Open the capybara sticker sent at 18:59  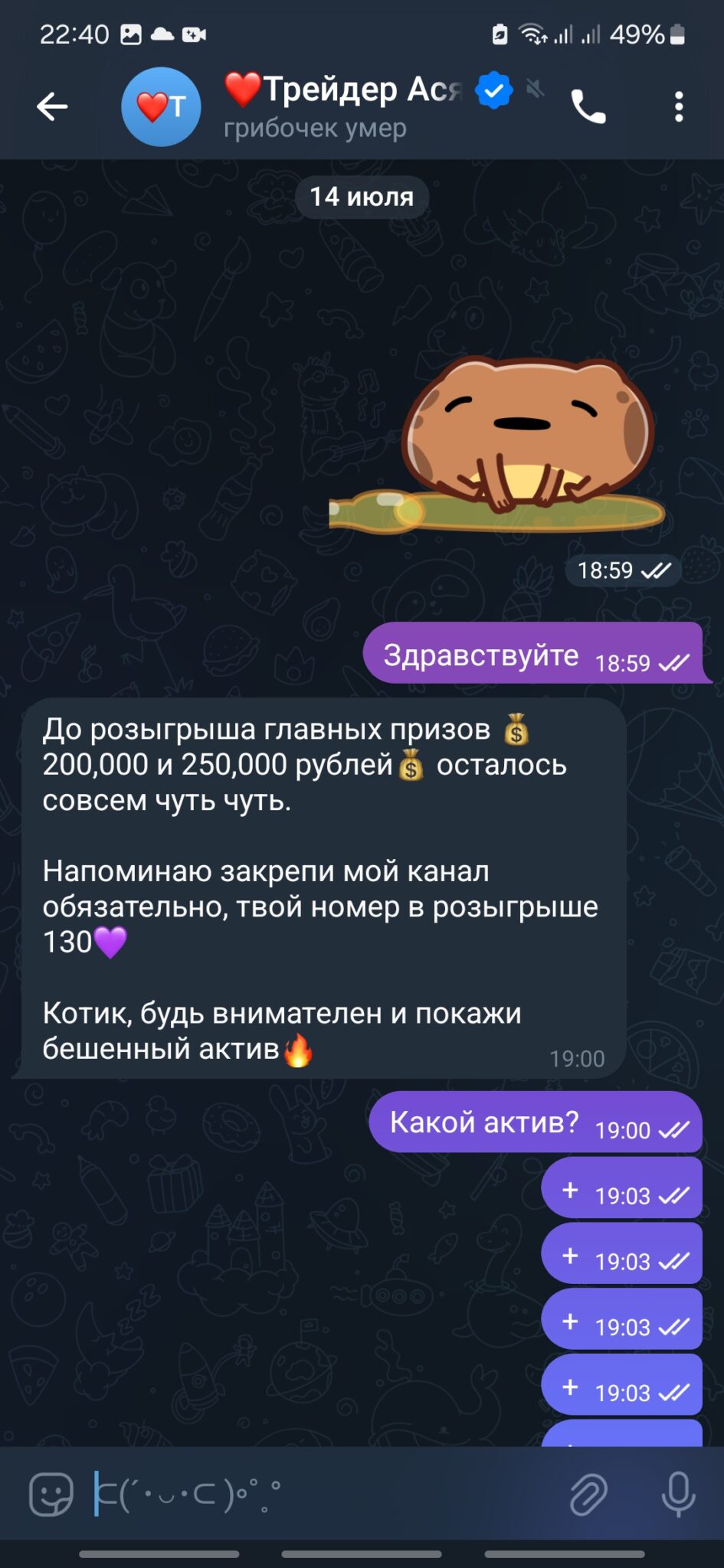coord(496,445)
